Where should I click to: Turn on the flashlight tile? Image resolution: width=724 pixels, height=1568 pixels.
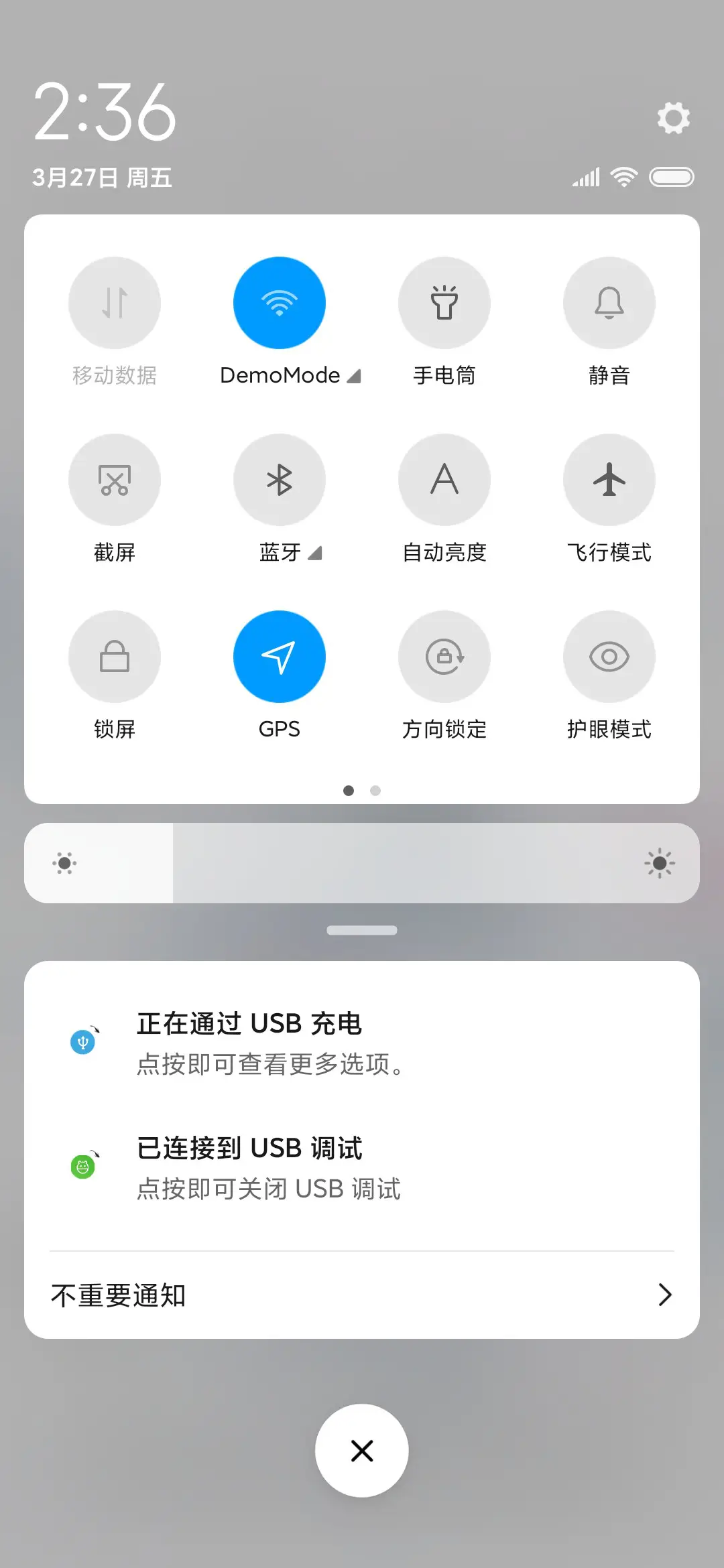(x=444, y=302)
